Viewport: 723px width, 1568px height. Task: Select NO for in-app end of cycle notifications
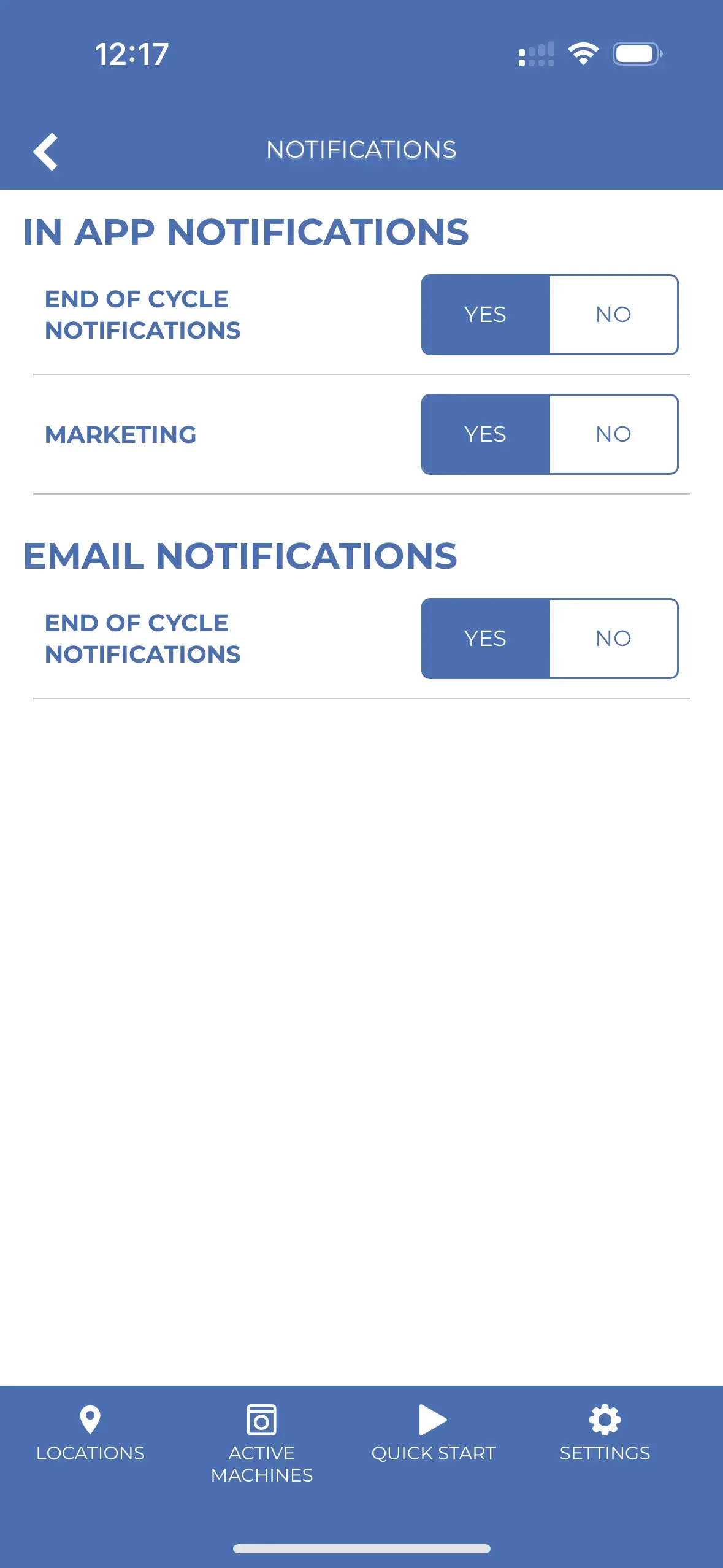[613, 315]
